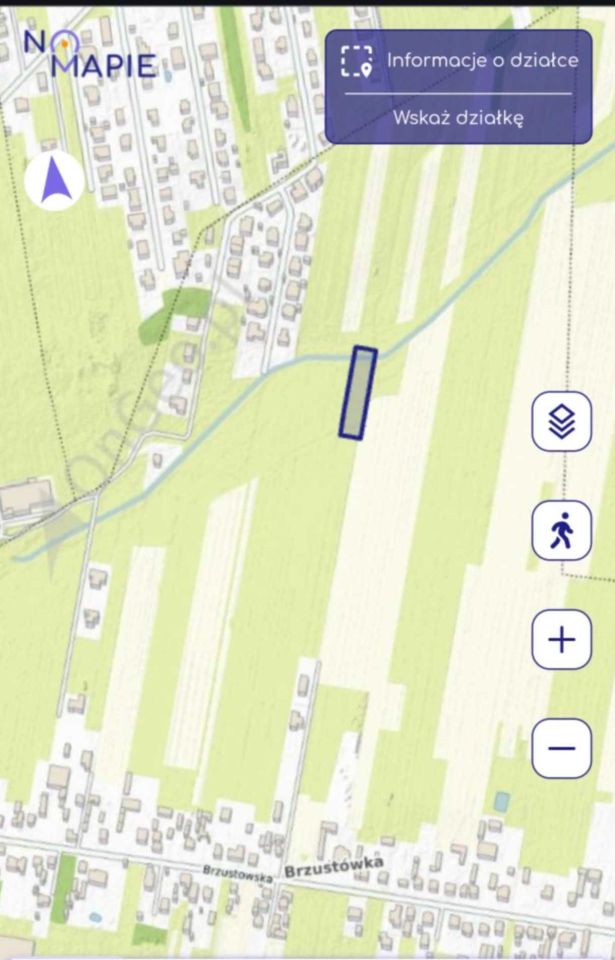Tap the Wskaż działkę button
Screen dimensions: 615x960
coord(458,118)
